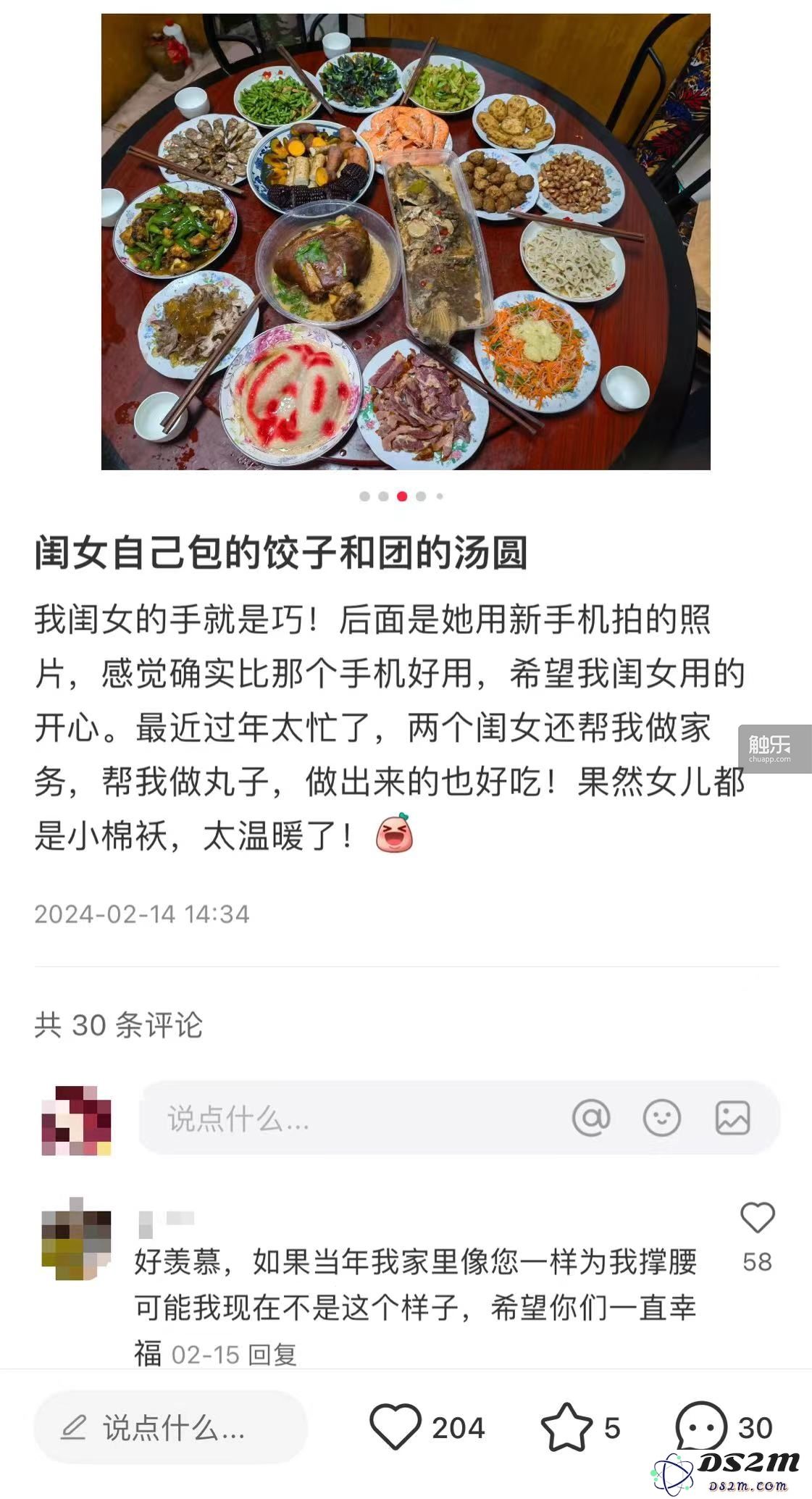Tap your own avatar by comment box
The image size is (812, 1499).
point(77,1119)
